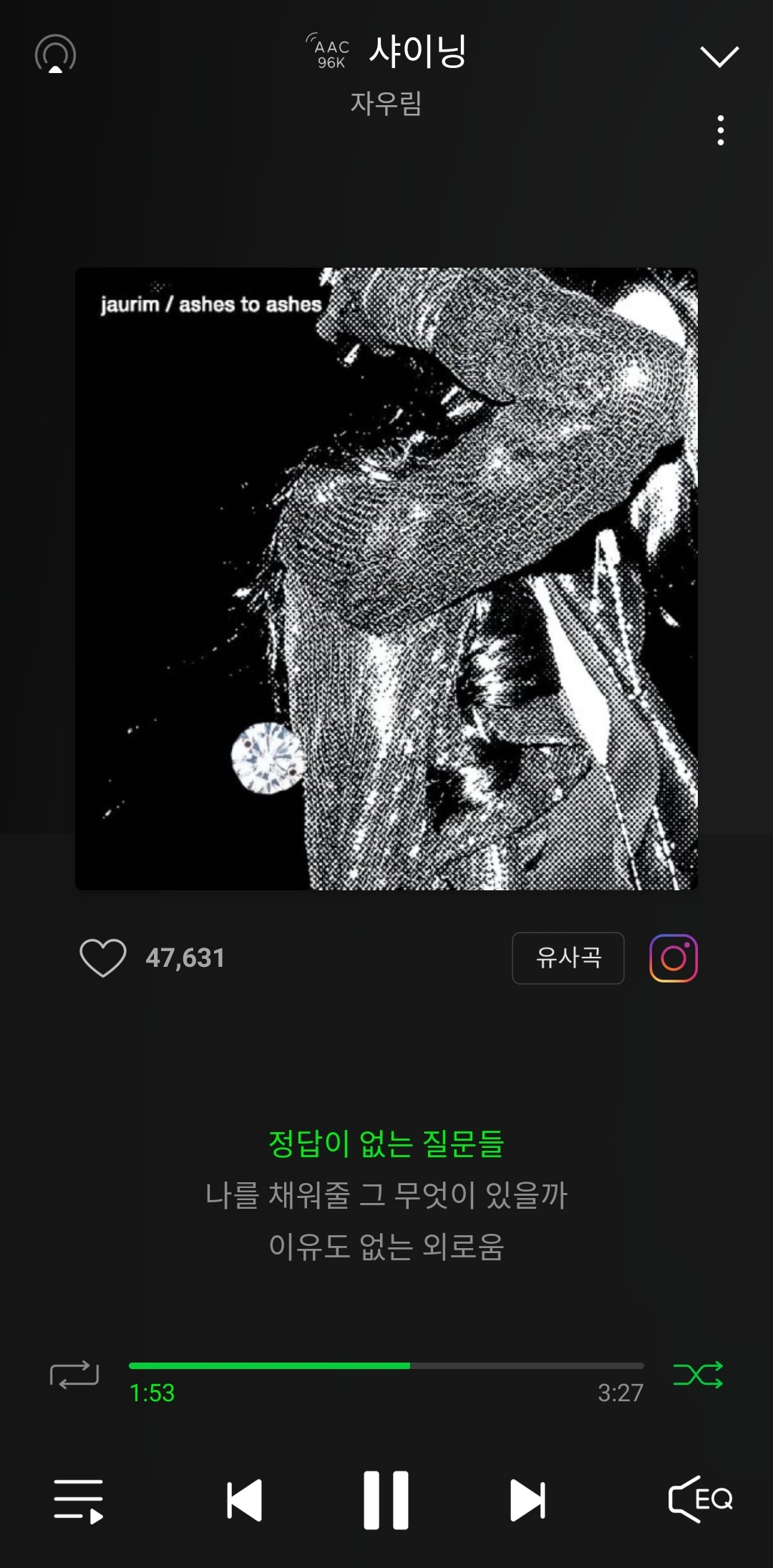Image resolution: width=773 pixels, height=1568 pixels.
Task: Open the EQ sound settings
Action: tap(700, 1499)
